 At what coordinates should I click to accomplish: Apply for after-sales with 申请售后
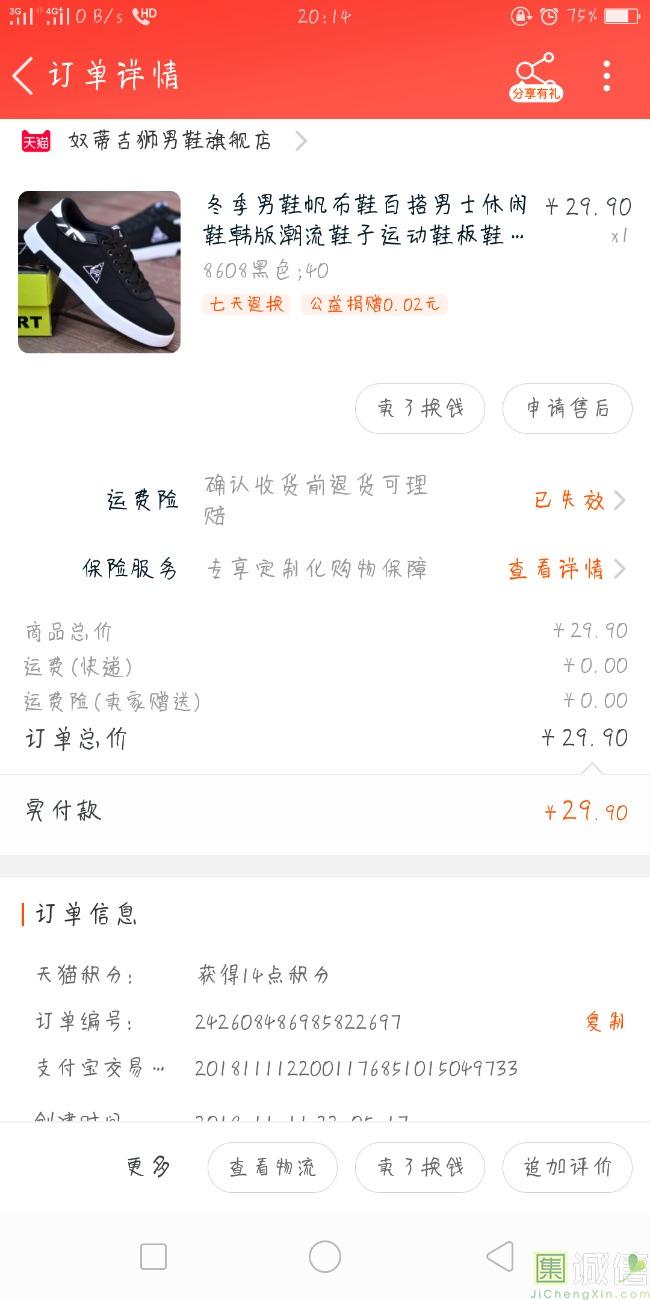point(567,408)
